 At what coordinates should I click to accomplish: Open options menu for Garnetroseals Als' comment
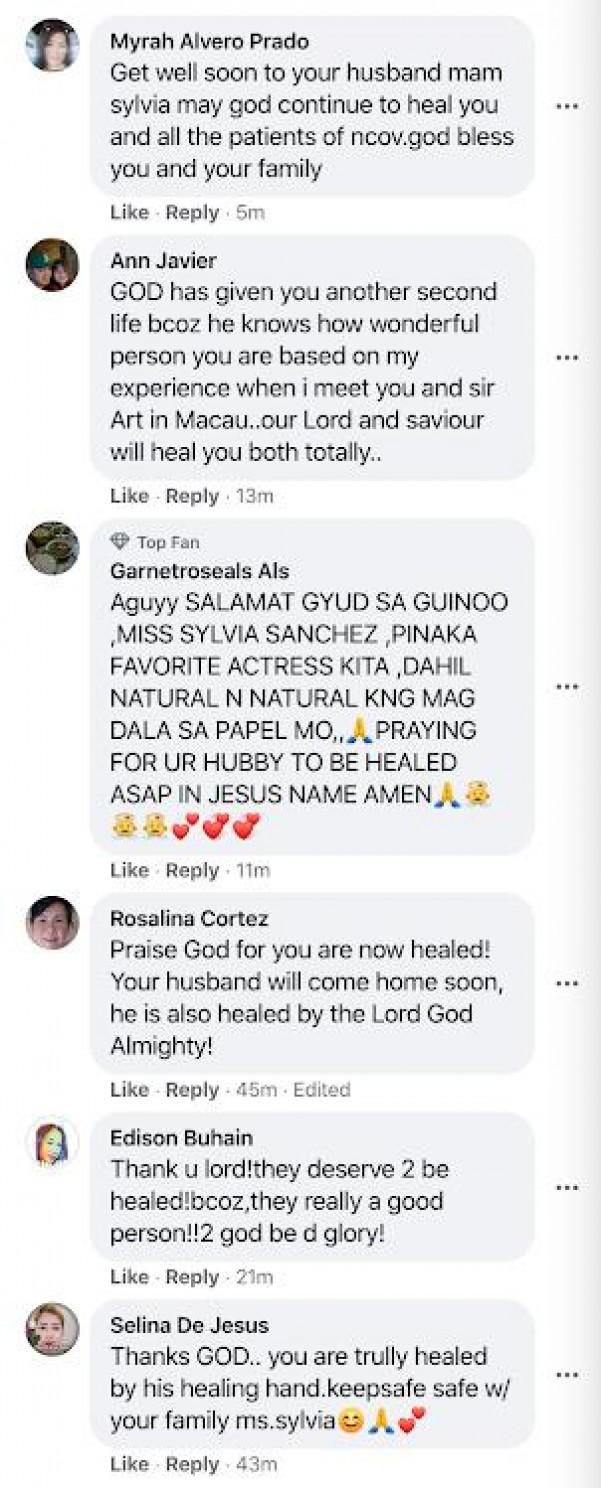point(567,686)
